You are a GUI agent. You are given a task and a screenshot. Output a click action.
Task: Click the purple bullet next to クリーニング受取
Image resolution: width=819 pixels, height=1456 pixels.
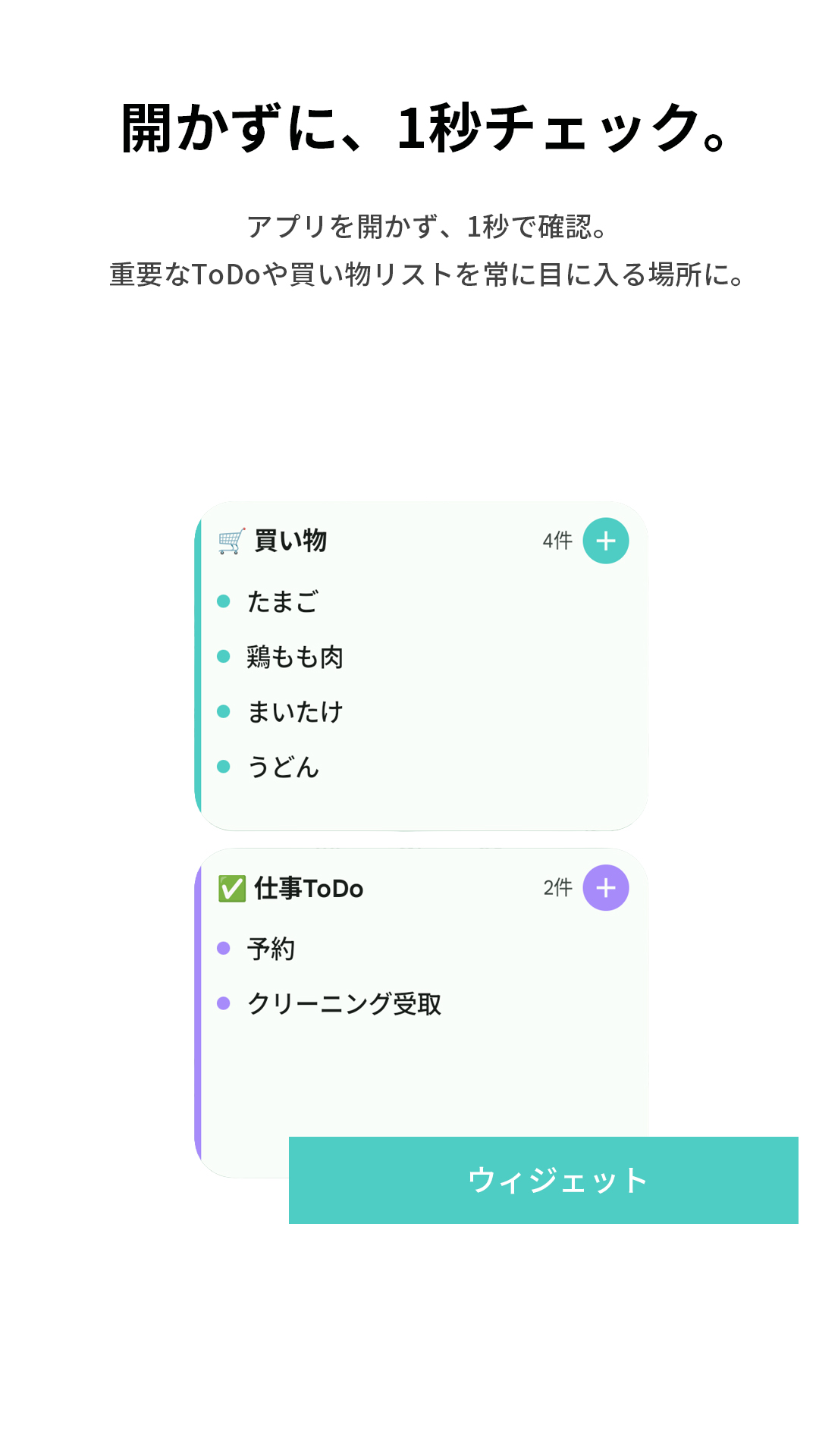(x=223, y=1003)
